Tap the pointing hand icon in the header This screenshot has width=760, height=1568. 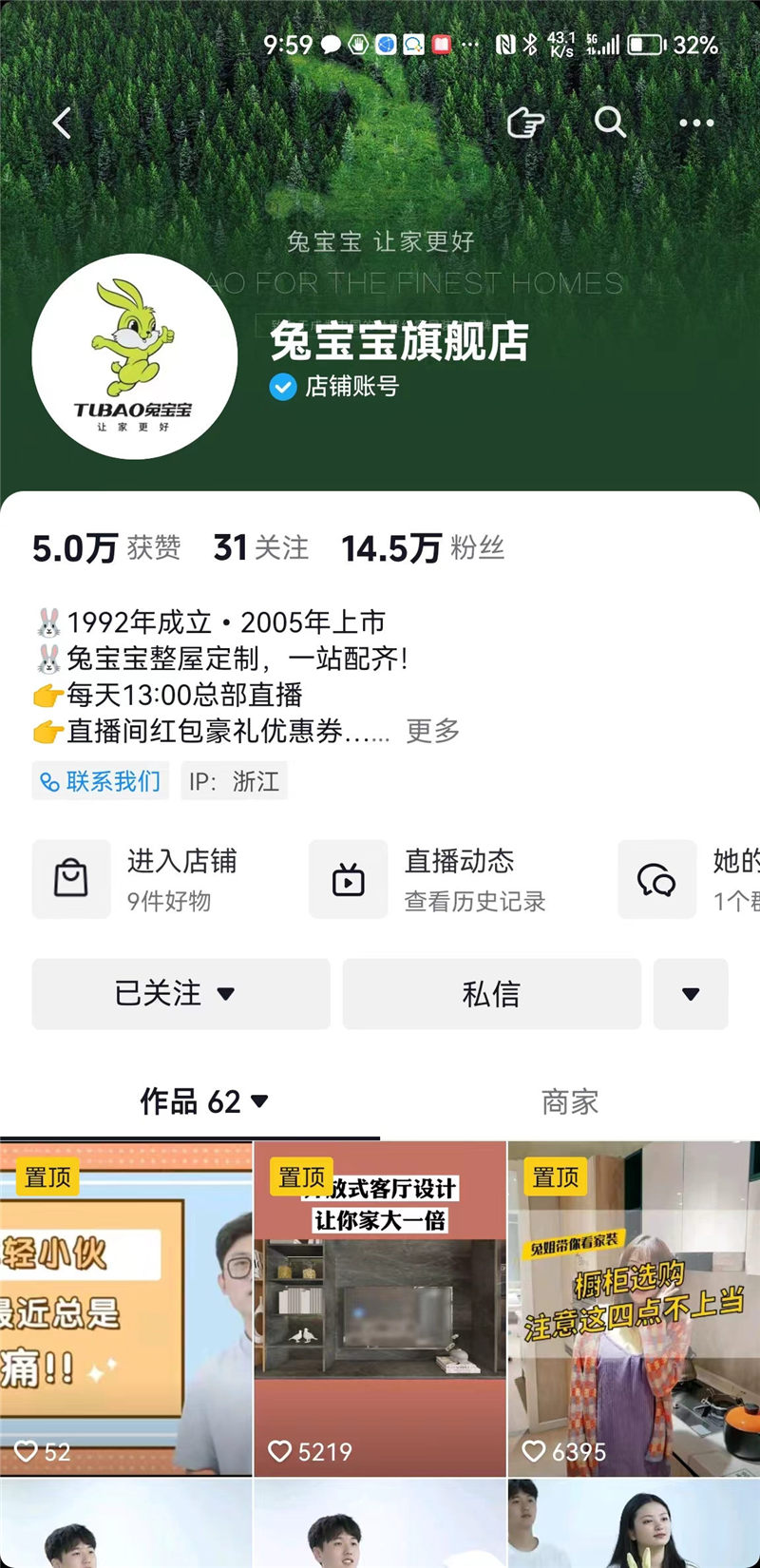tap(524, 123)
